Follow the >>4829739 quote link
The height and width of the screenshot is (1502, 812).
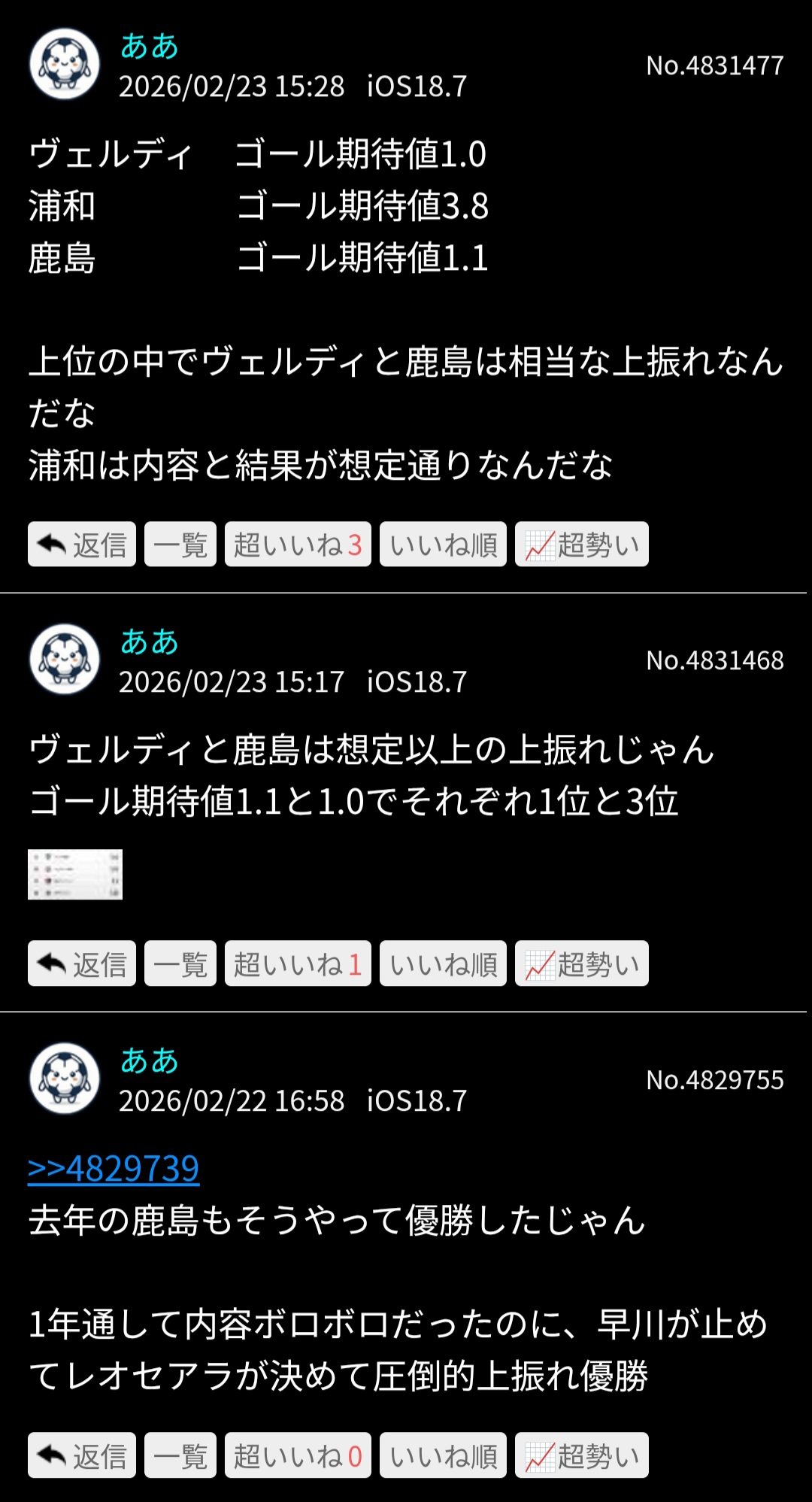click(x=114, y=1169)
